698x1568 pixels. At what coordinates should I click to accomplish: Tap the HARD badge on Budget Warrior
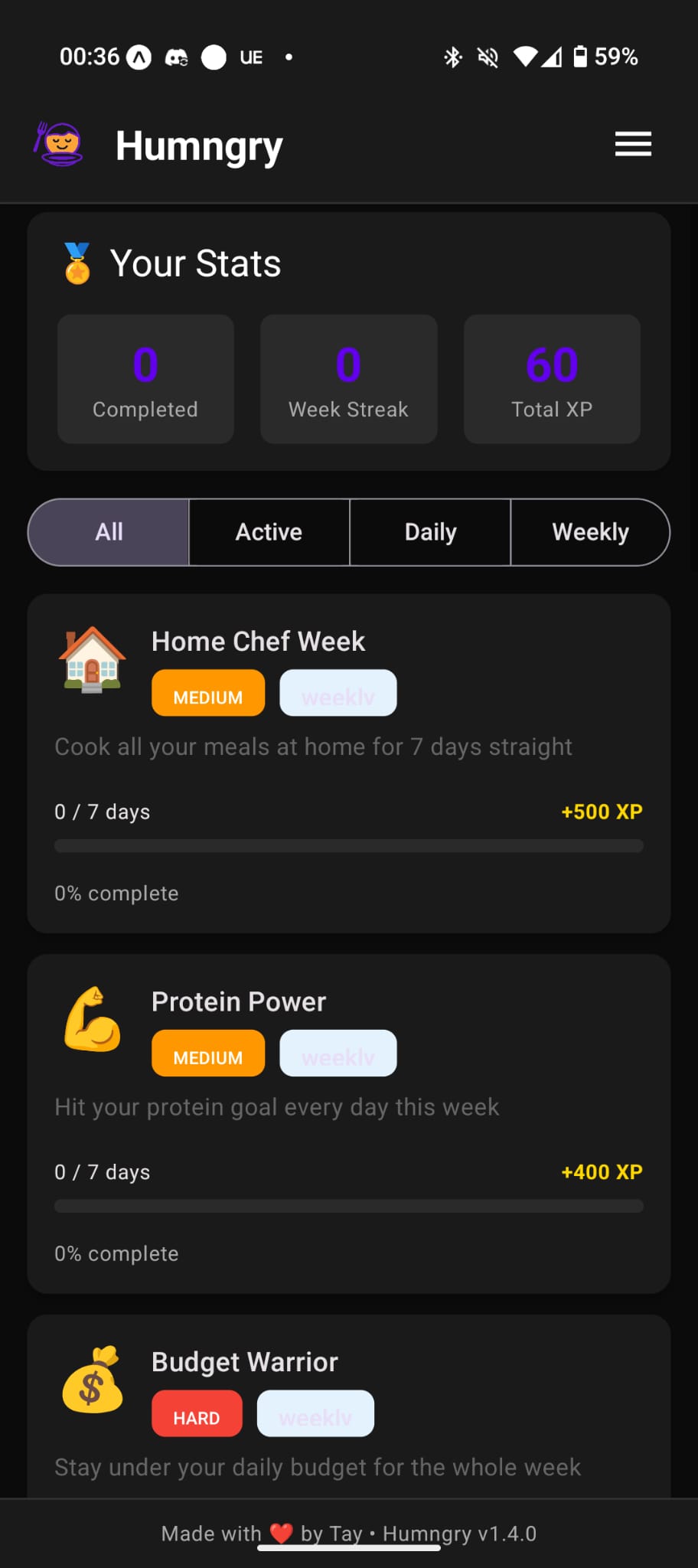pyautogui.click(x=196, y=1413)
